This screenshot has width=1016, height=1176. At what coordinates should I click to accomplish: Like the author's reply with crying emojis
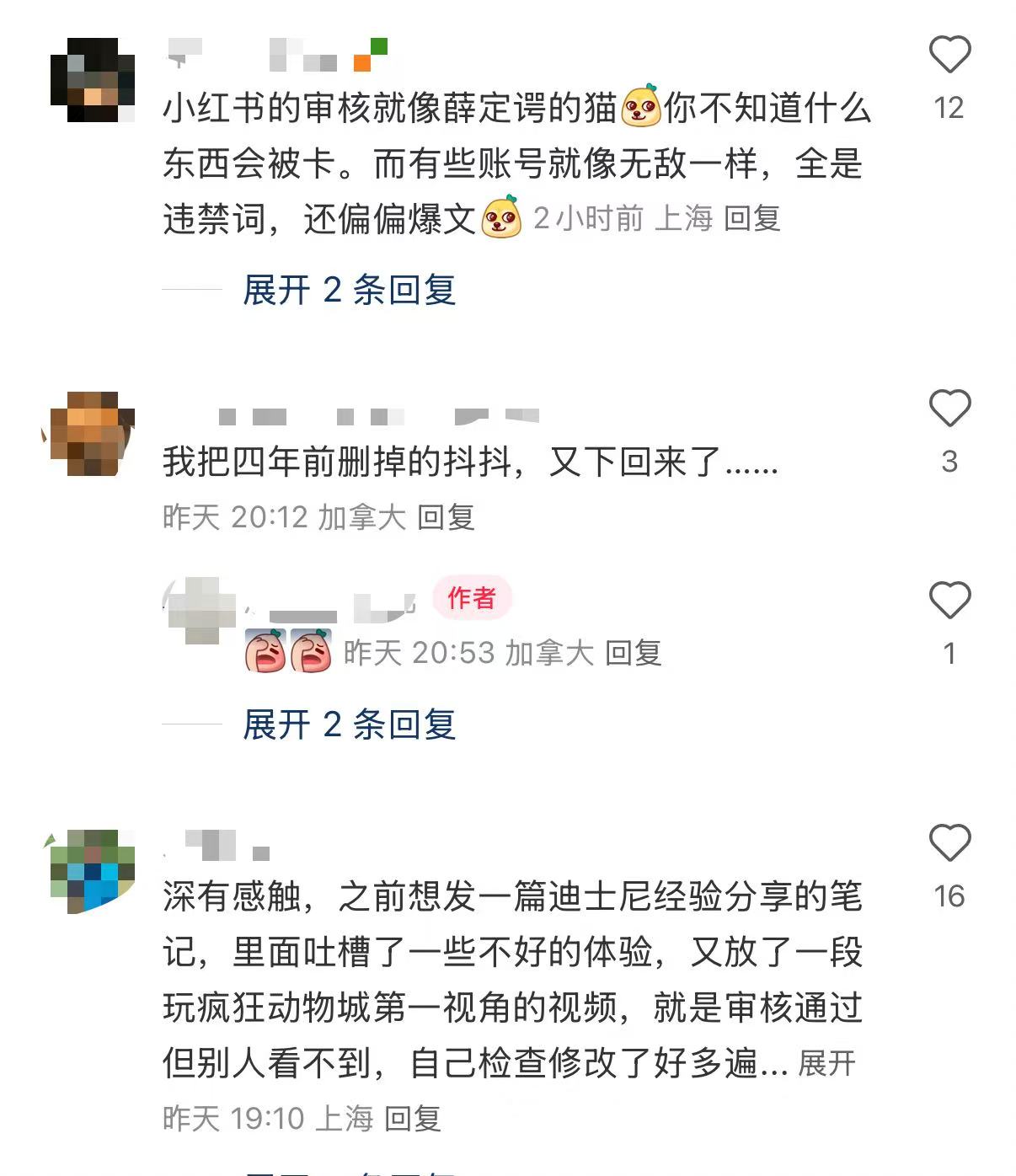pyautogui.click(x=949, y=601)
